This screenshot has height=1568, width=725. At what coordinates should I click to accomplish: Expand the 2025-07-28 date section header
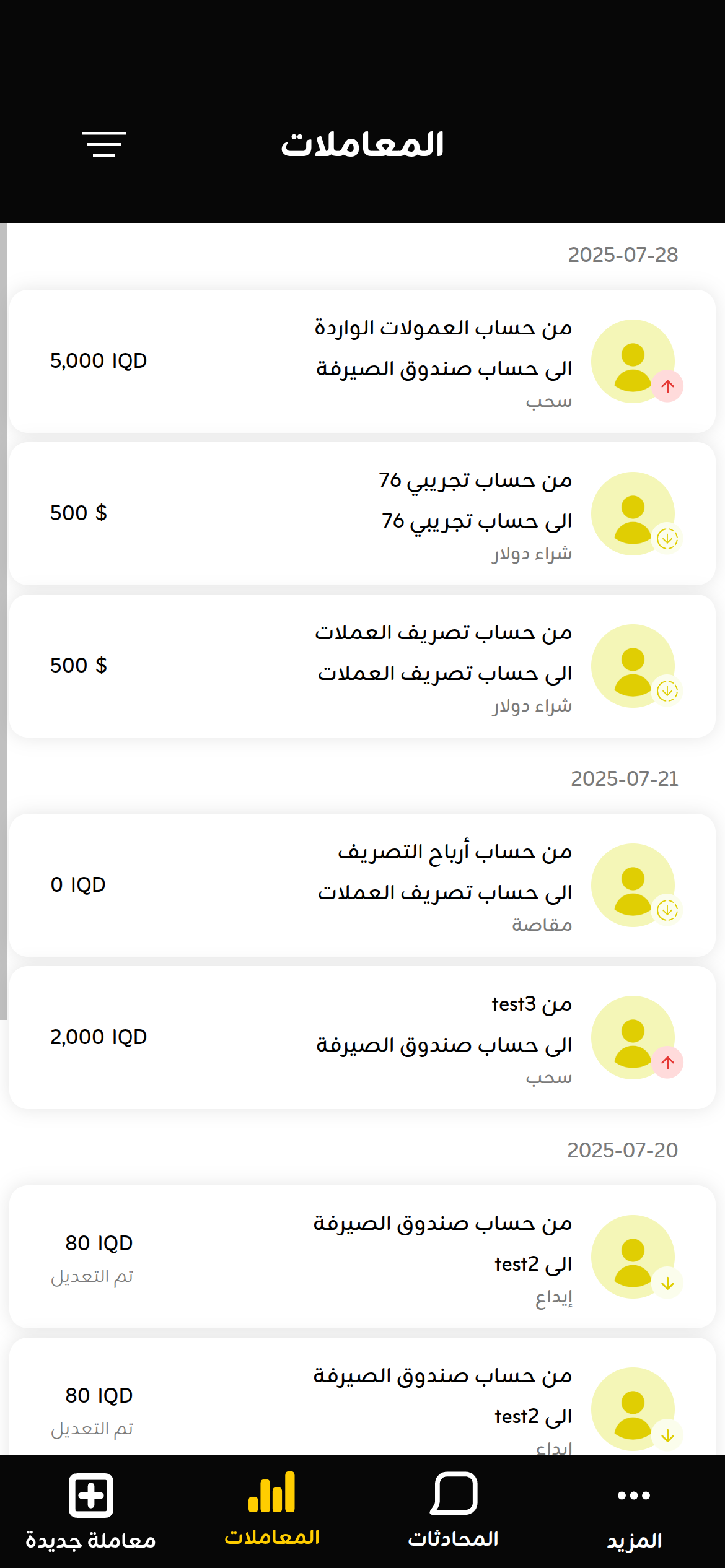[623, 254]
